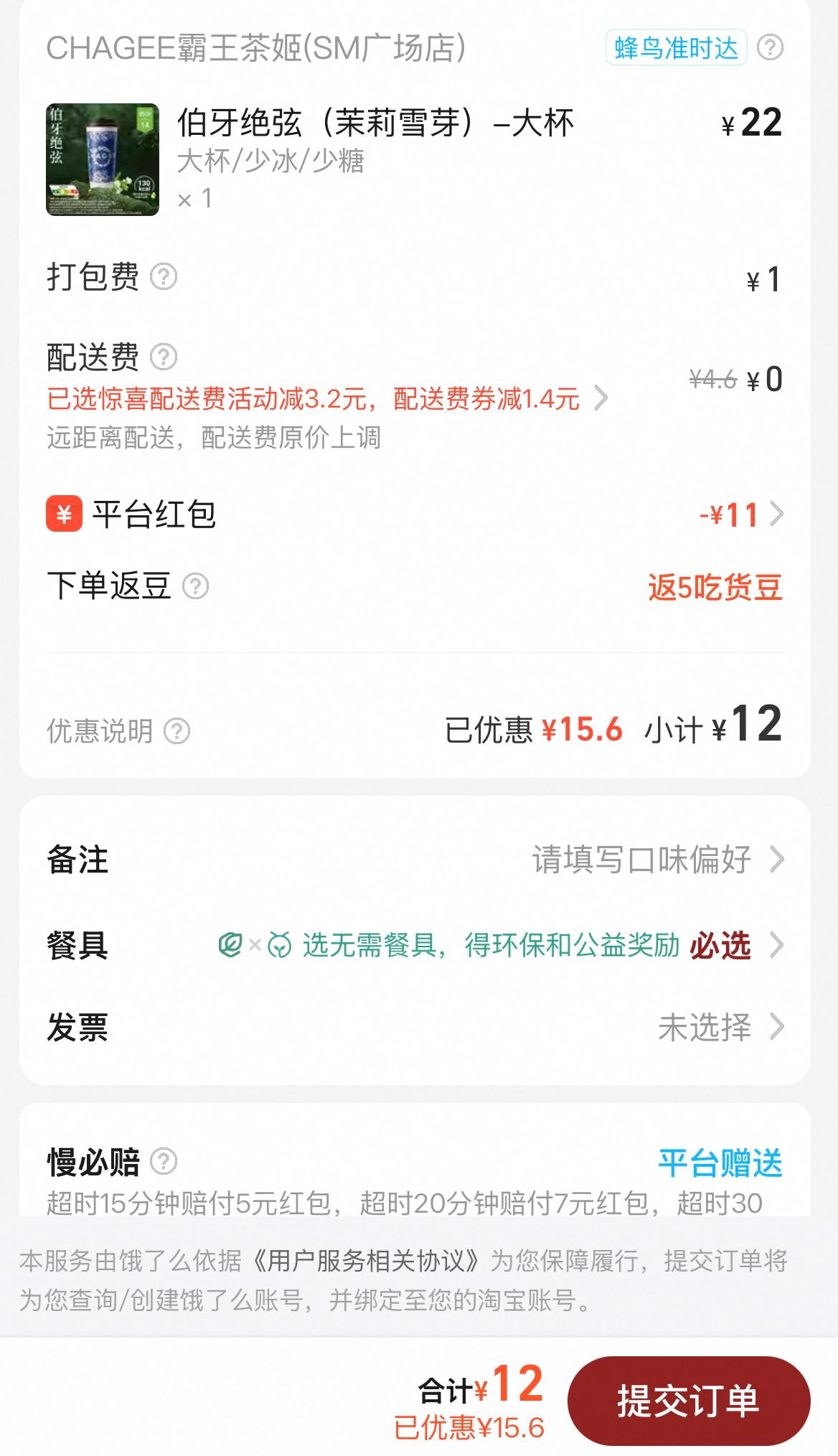The height and width of the screenshot is (1456, 838).
Task: View the 伯牙绝弦 product image
Action: click(x=103, y=159)
